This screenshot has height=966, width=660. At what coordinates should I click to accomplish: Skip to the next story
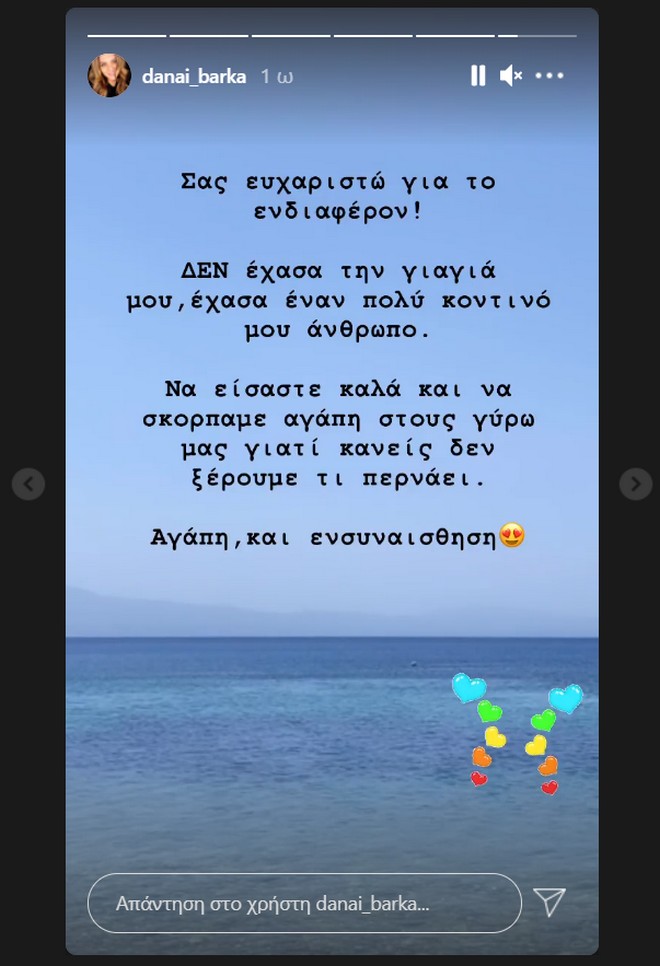[x=635, y=484]
